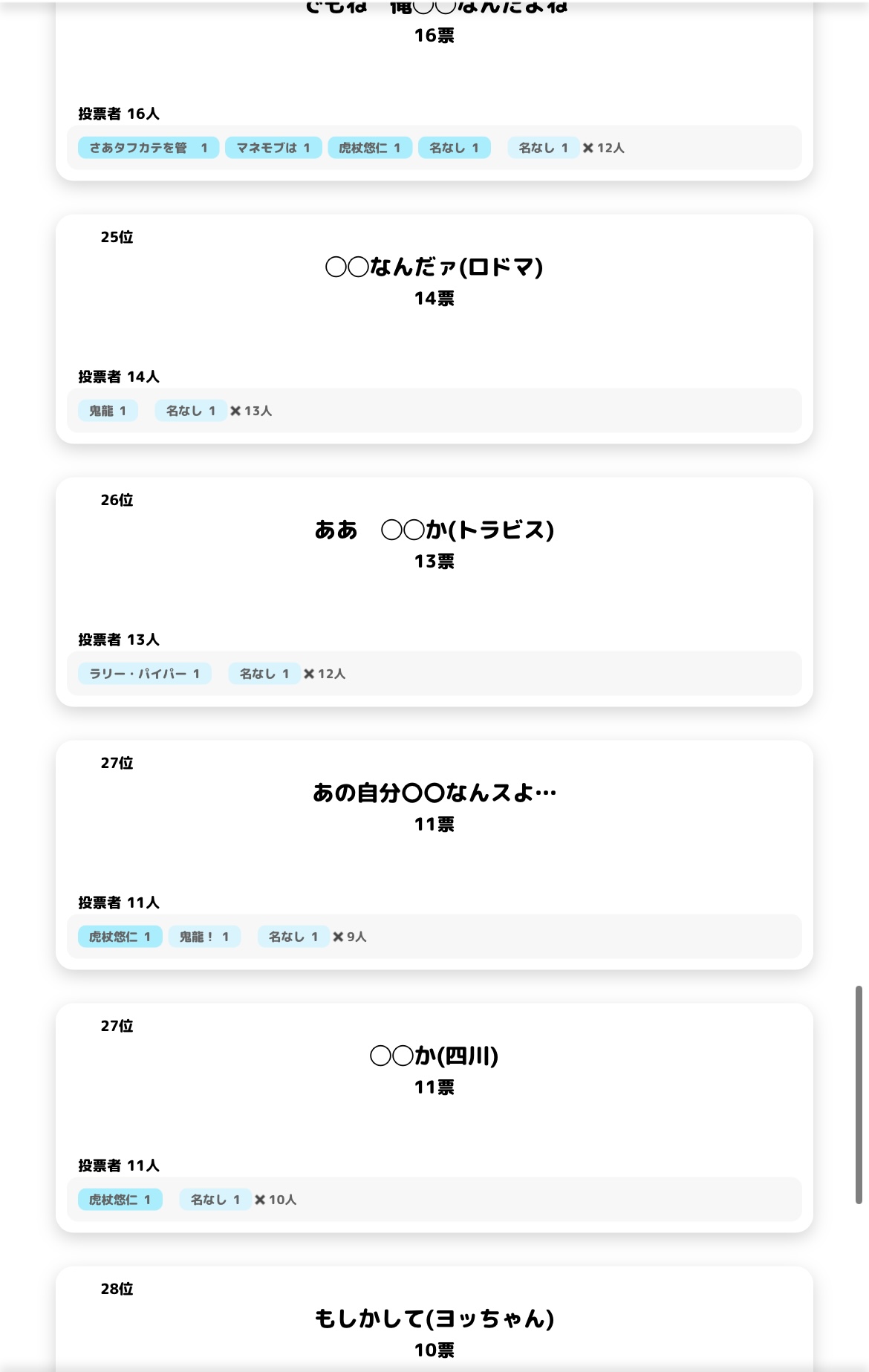Tap 名なし ×10人 chip under ○○か(四川)
Viewport: 869px width, 1372px height.
click(215, 1200)
